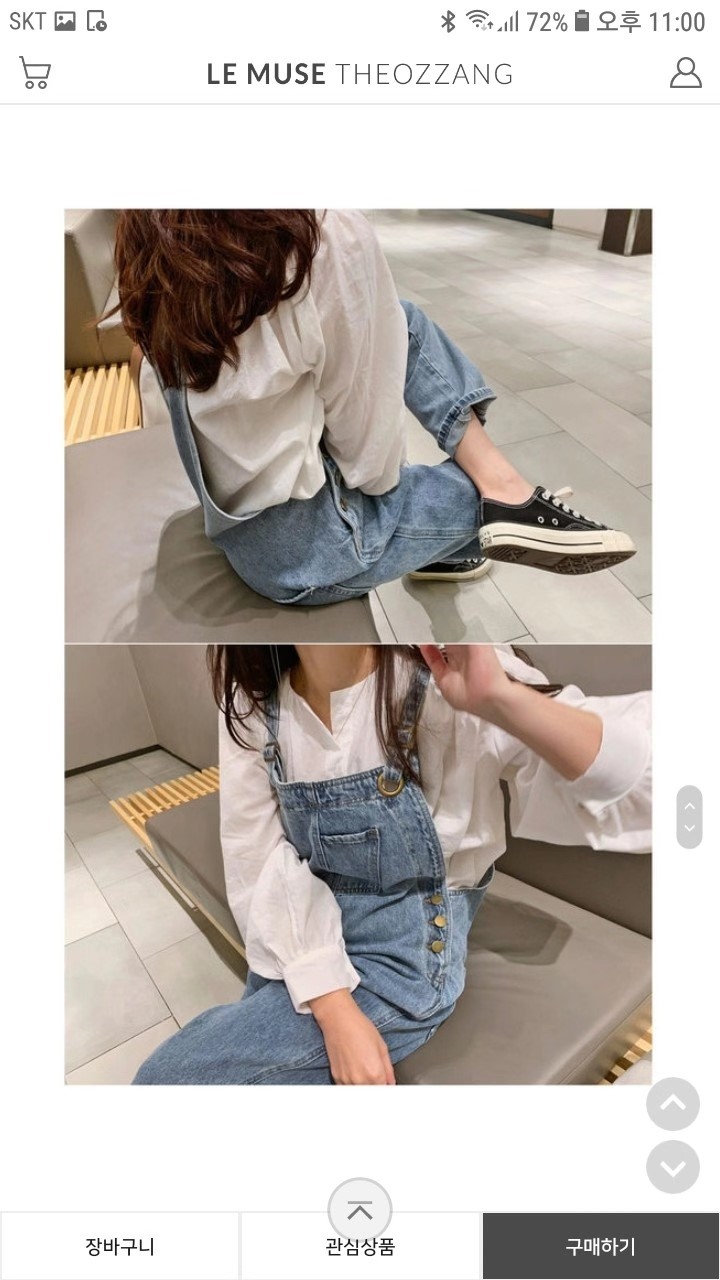Add item to cart with 장바구니

pos(120,1246)
